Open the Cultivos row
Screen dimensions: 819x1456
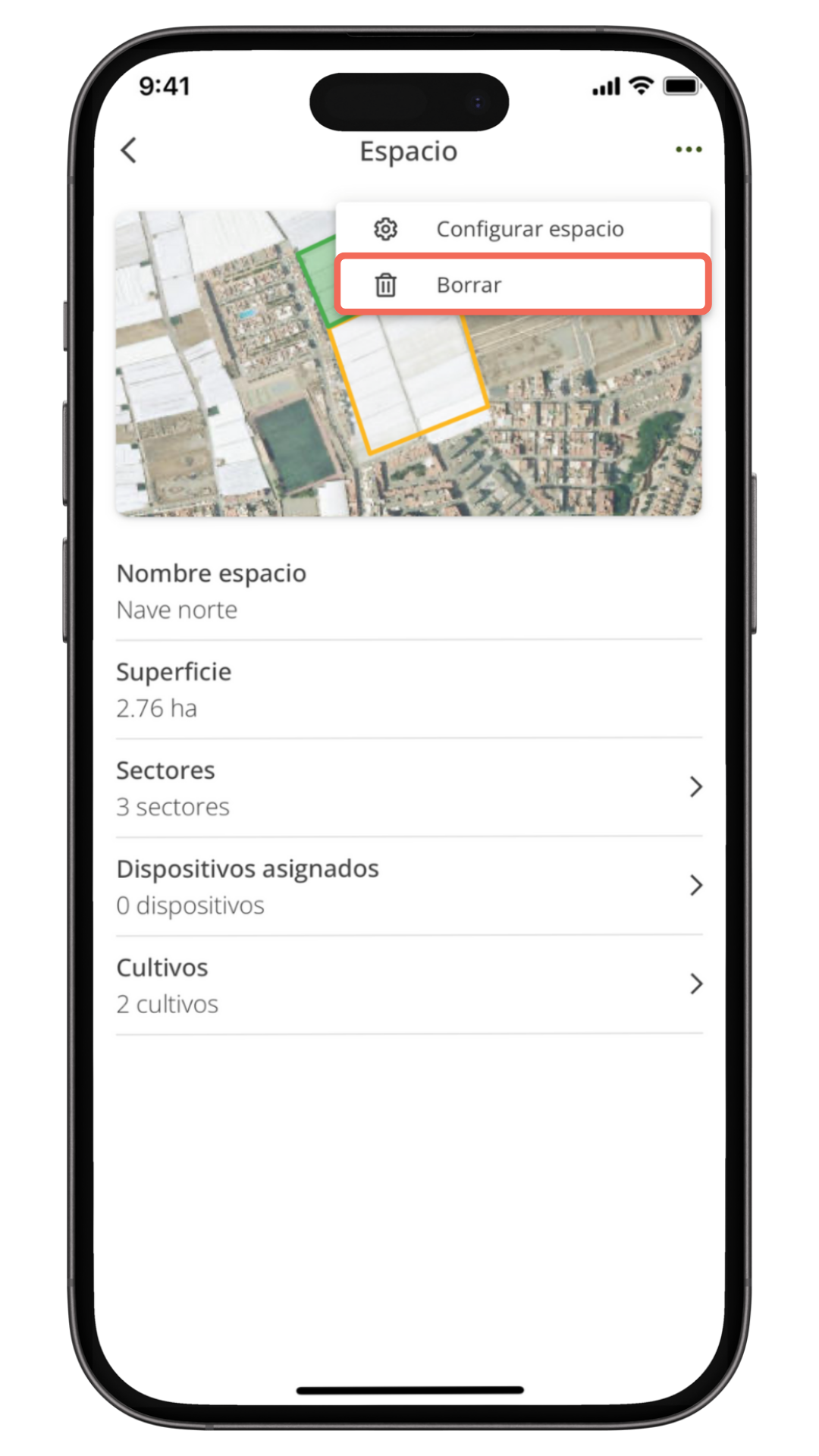(409, 985)
